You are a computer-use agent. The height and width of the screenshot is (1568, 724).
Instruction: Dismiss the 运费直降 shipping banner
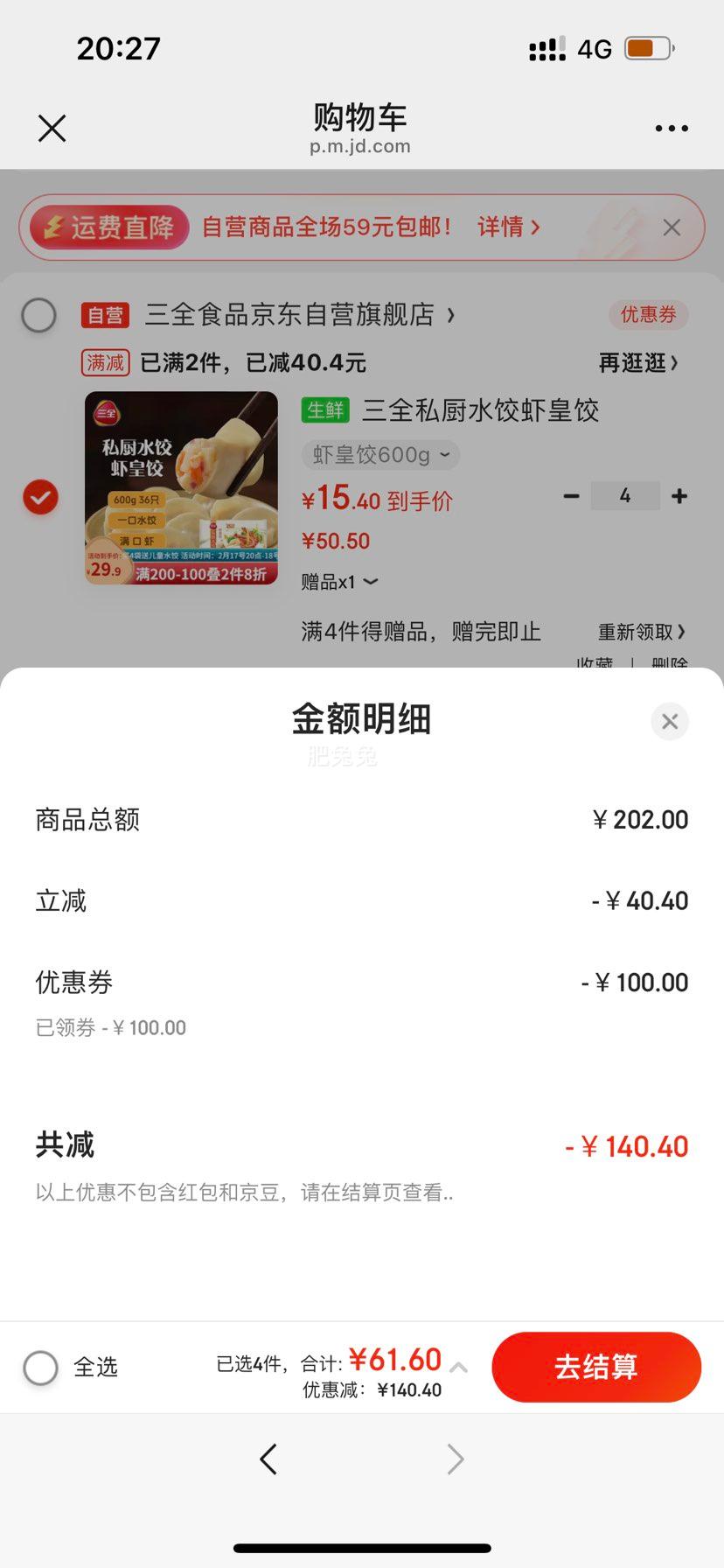pyautogui.click(x=672, y=227)
